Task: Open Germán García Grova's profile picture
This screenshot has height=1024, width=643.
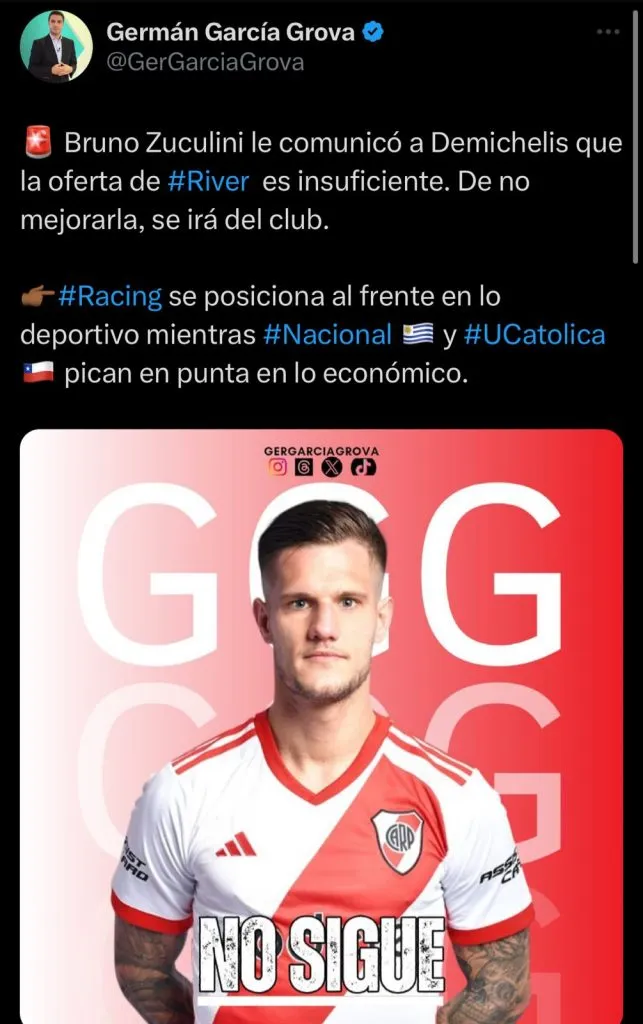Action: coord(56,47)
